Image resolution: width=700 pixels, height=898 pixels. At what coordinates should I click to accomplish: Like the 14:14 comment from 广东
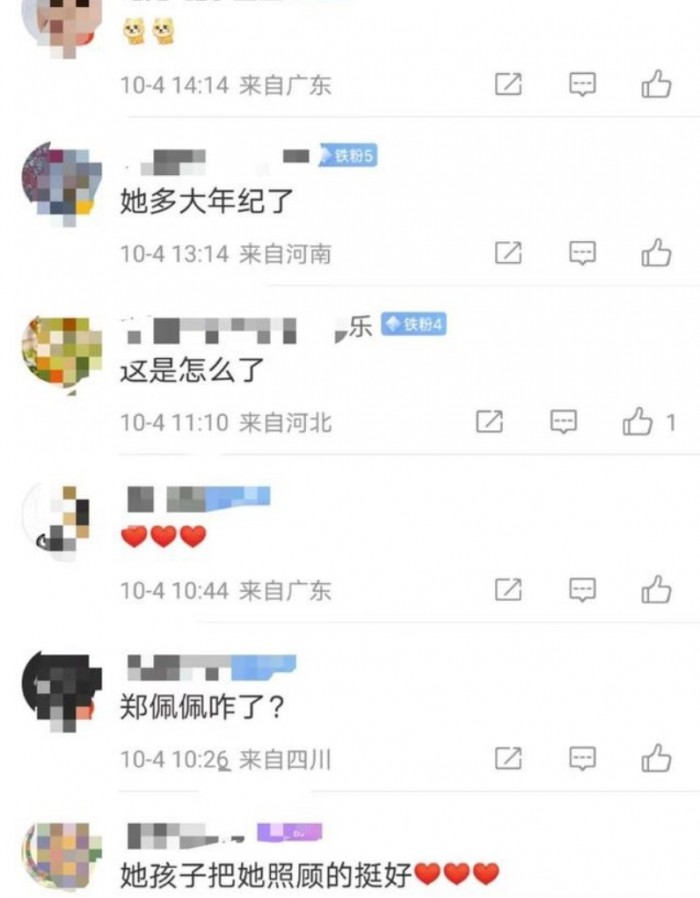coord(656,85)
